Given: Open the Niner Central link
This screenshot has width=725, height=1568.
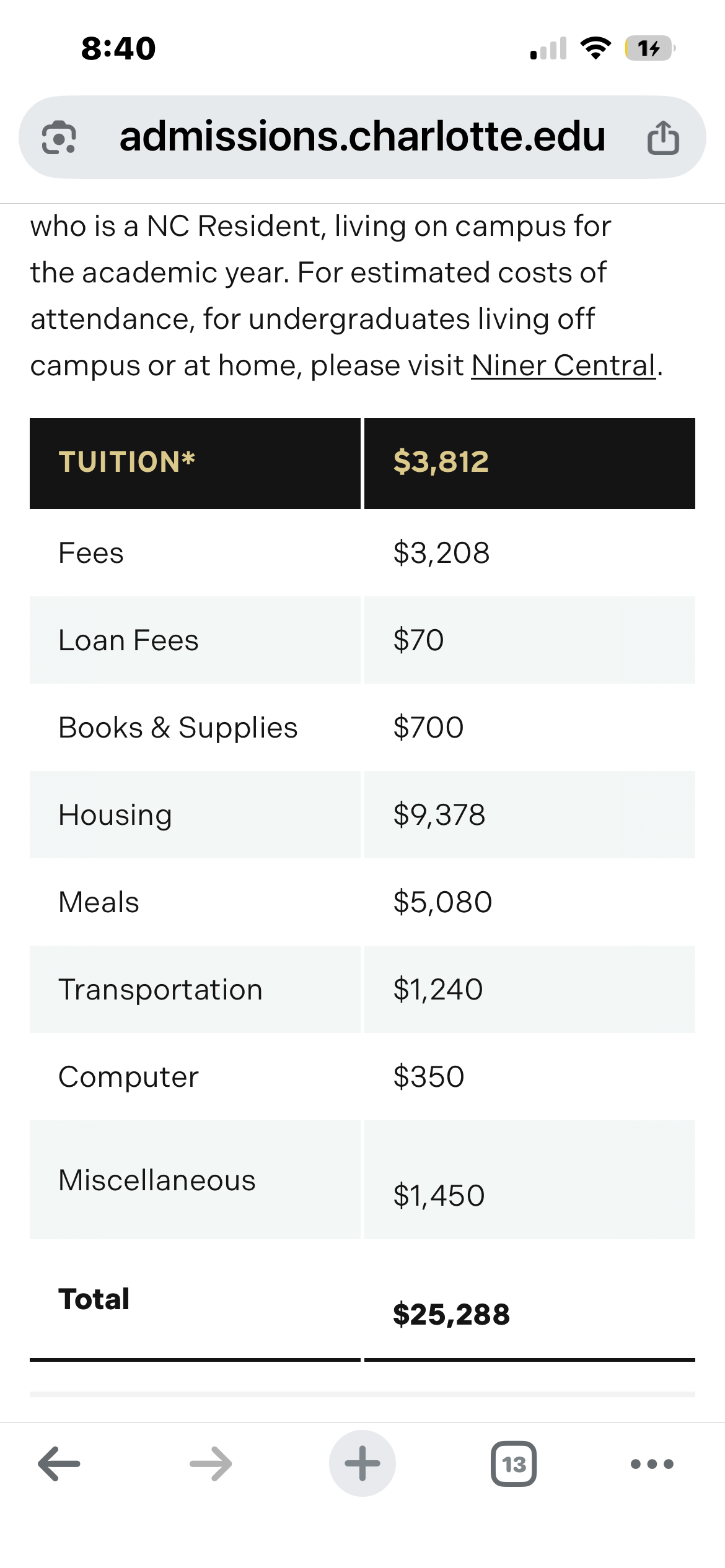Looking at the screenshot, I should 563,365.
